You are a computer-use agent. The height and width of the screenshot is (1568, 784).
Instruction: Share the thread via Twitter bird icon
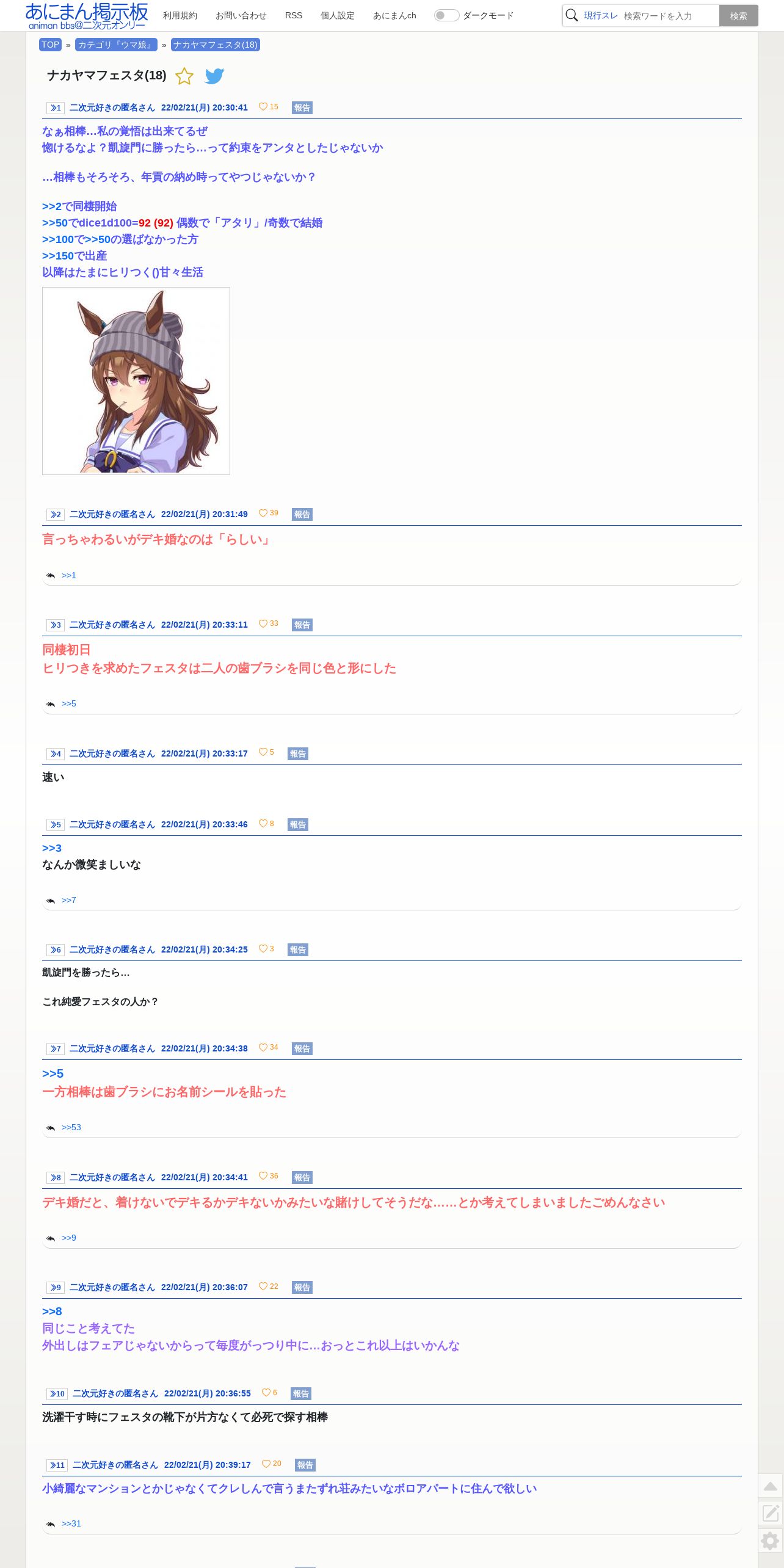click(x=214, y=76)
